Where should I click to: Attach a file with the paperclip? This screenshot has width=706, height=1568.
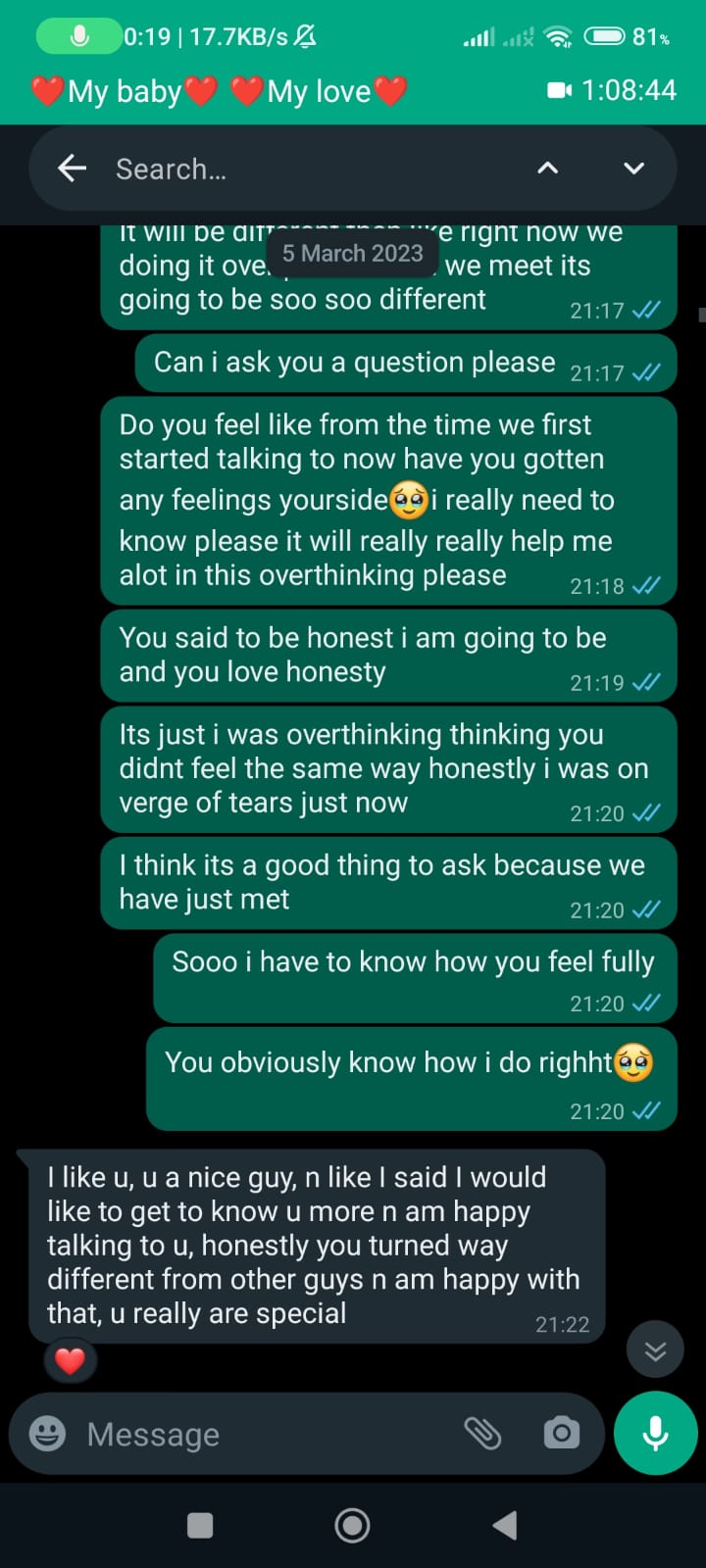click(x=482, y=1434)
